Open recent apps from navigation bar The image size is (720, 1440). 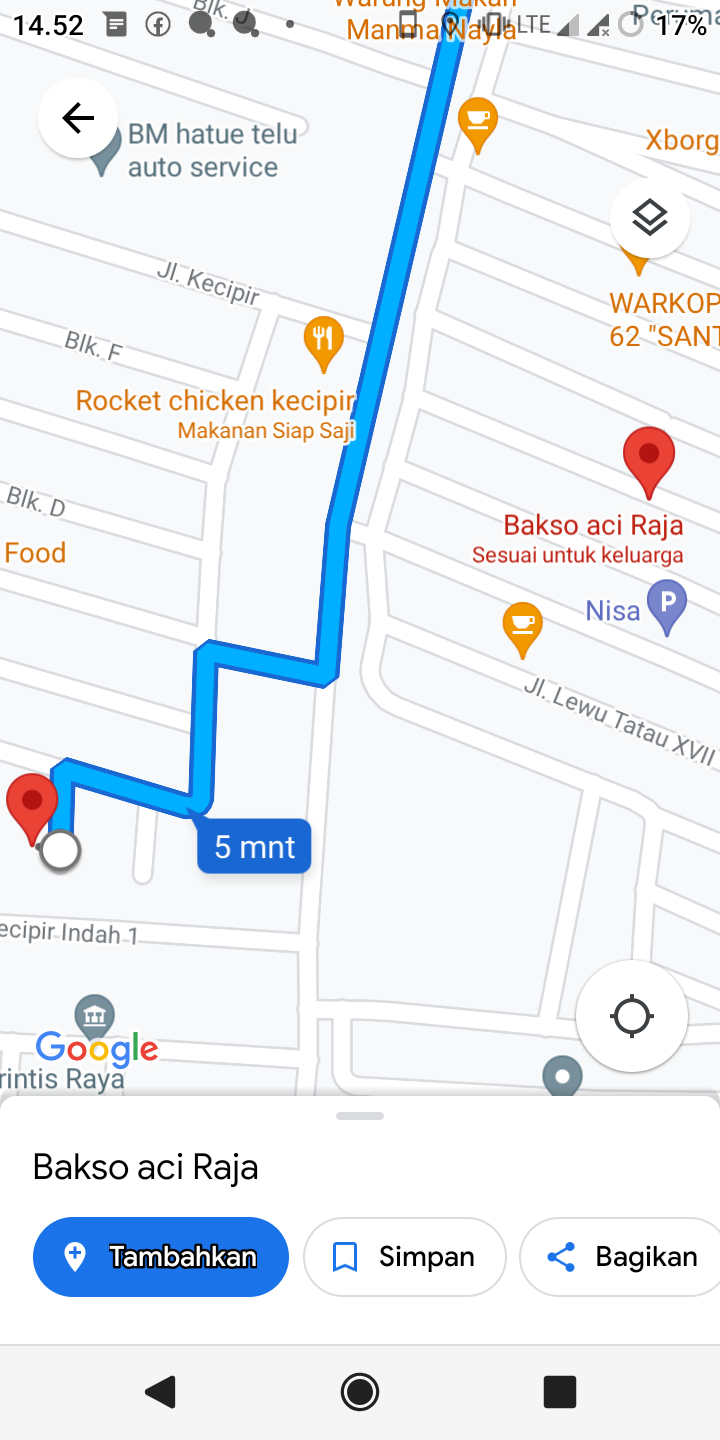(x=560, y=1391)
